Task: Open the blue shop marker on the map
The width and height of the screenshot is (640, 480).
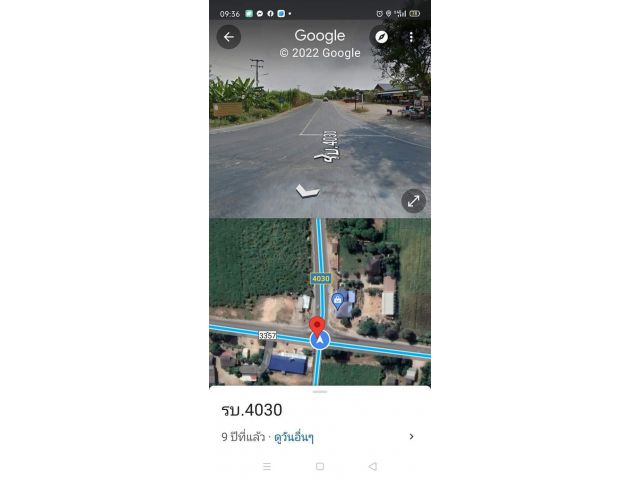Action: (x=339, y=299)
